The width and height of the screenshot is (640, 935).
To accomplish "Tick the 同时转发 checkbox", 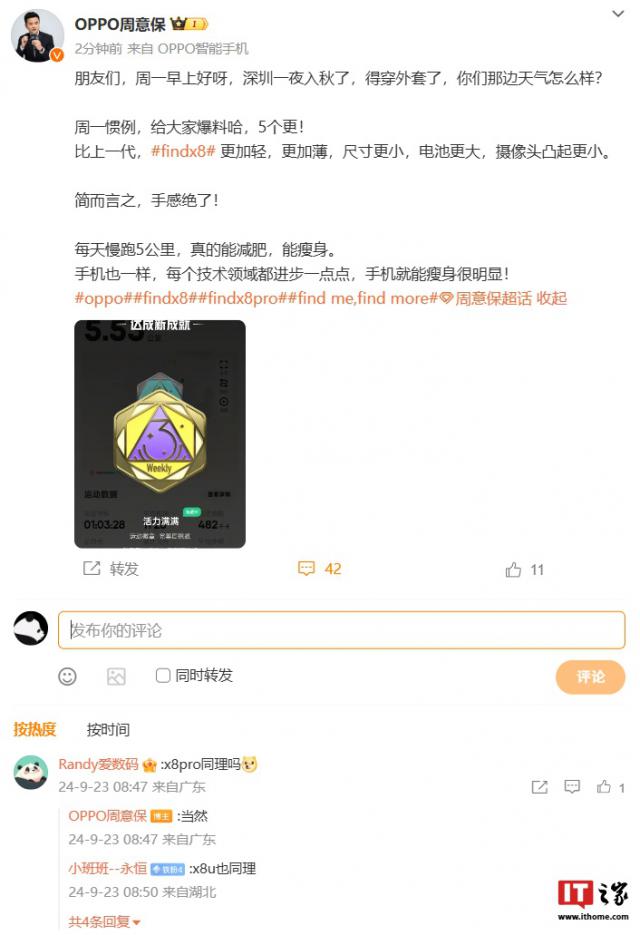I will coord(163,676).
